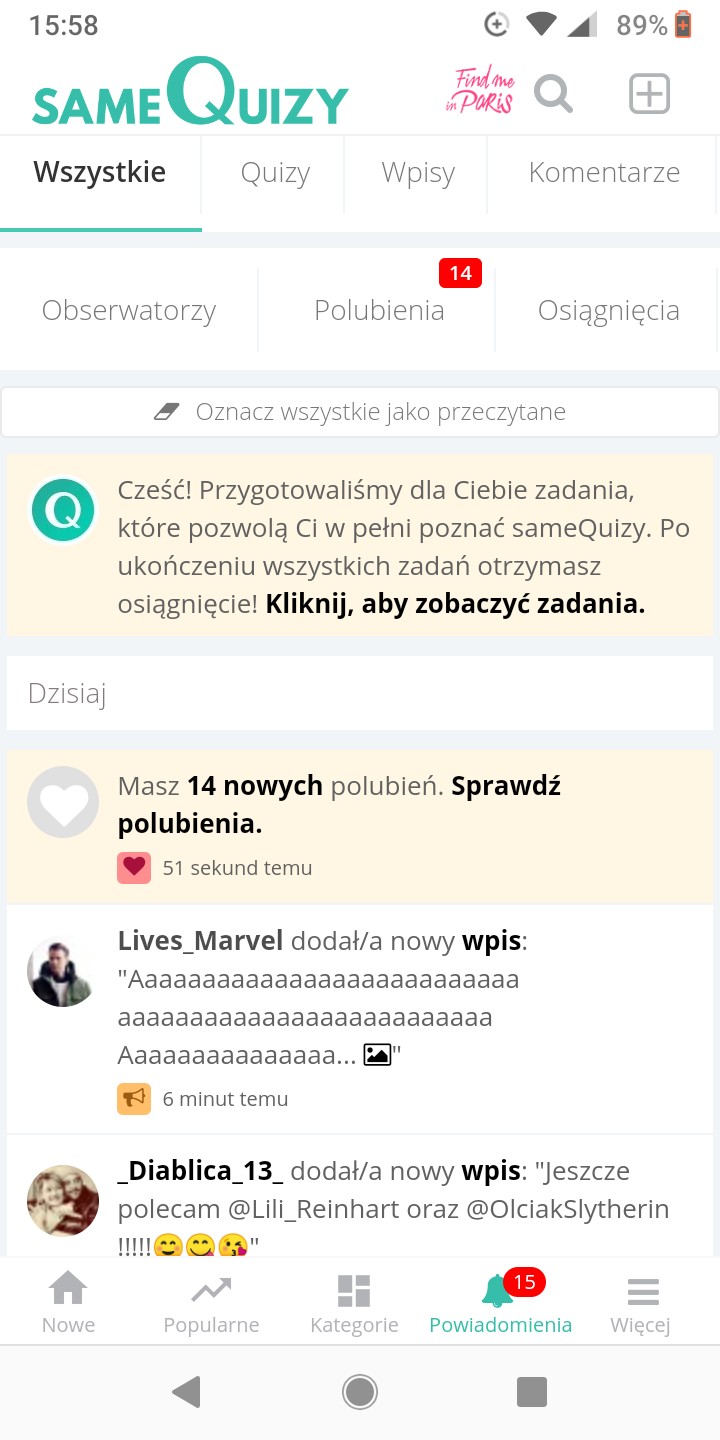Image resolution: width=720 pixels, height=1440 pixels.
Task: Tap Oznacz wszystkie jako przeczytane
Action: (x=360, y=412)
